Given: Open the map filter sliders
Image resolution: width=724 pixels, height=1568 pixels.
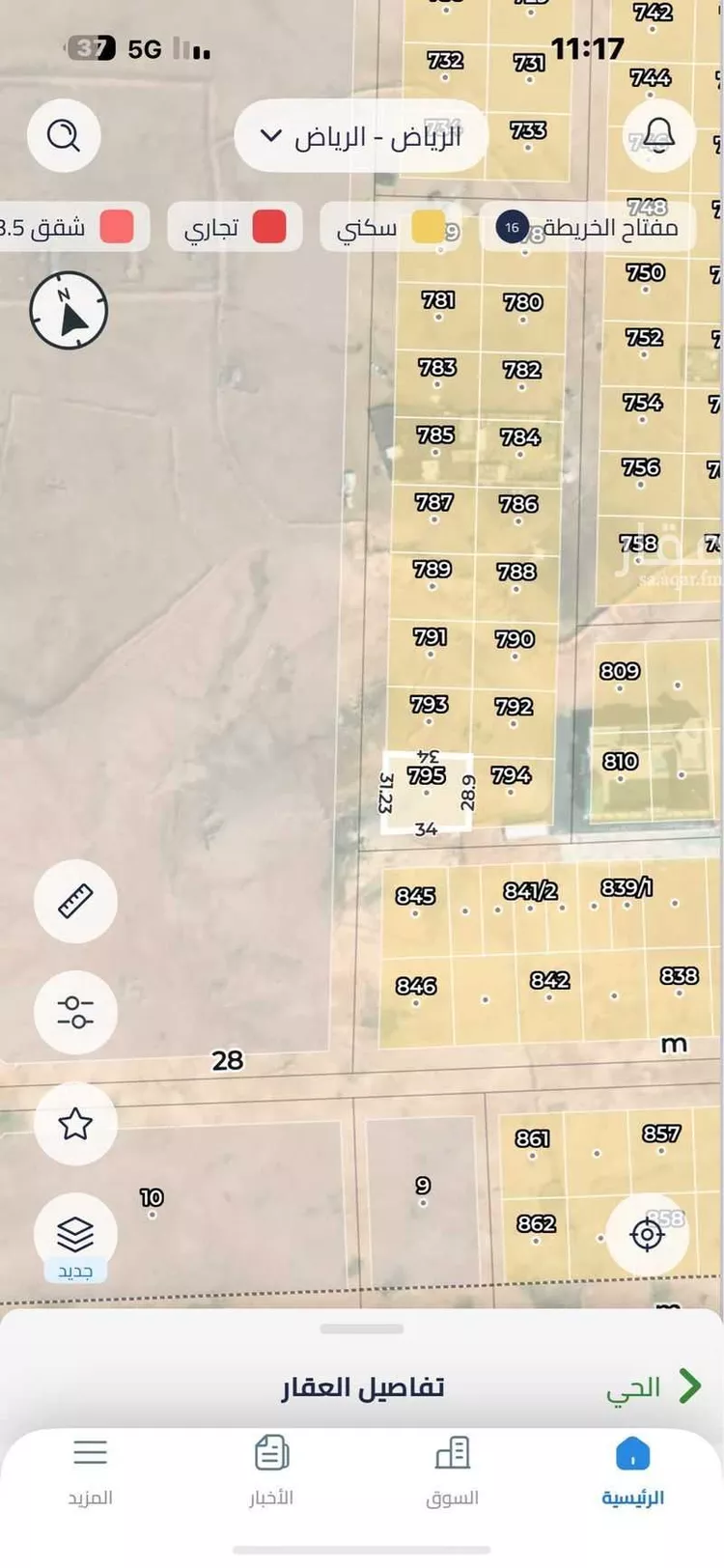Looking at the screenshot, I should tap(75, 1012).
